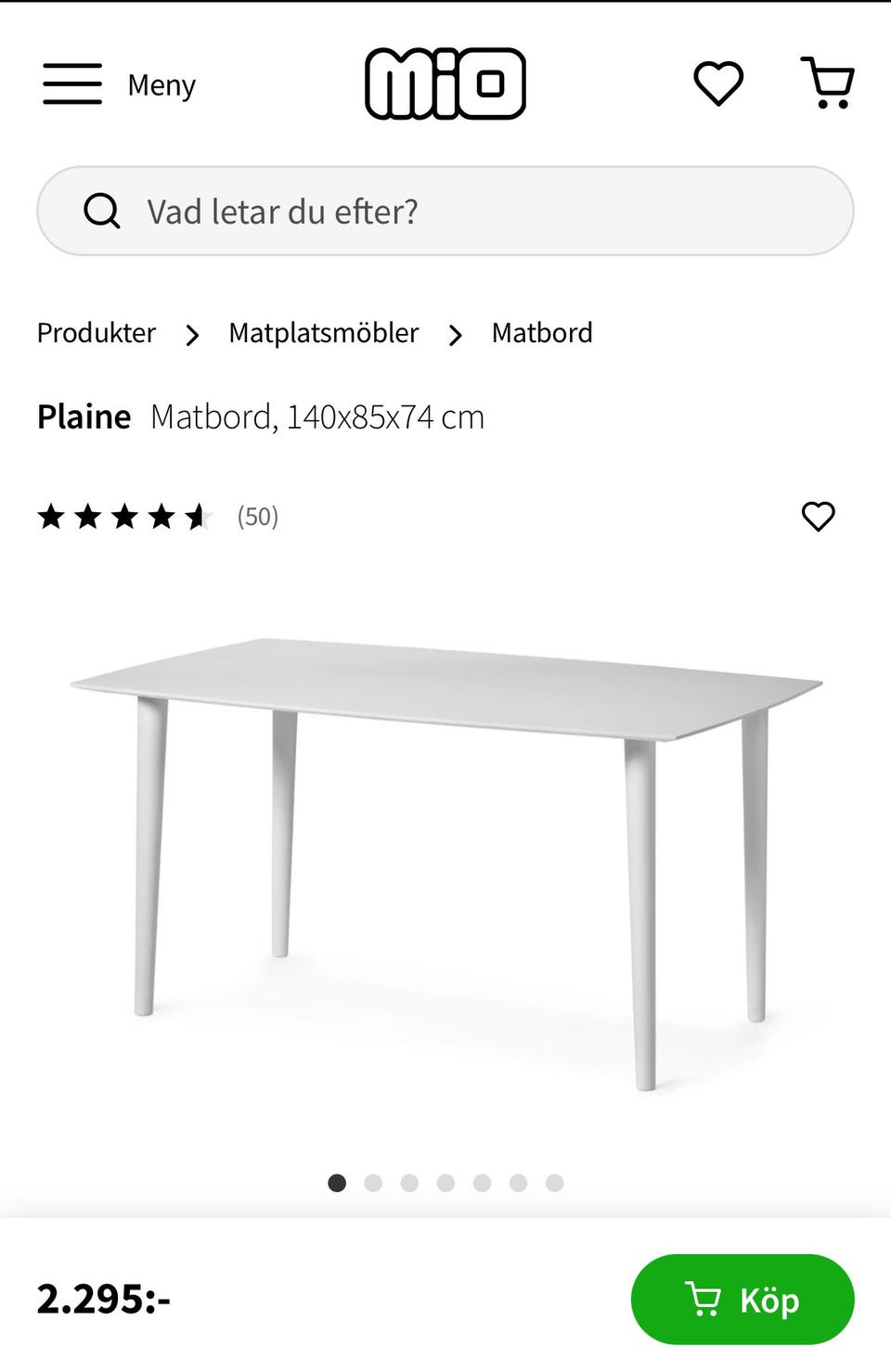
Task: Click the half-filled fifth rating star
Action: tap(198, 517)
